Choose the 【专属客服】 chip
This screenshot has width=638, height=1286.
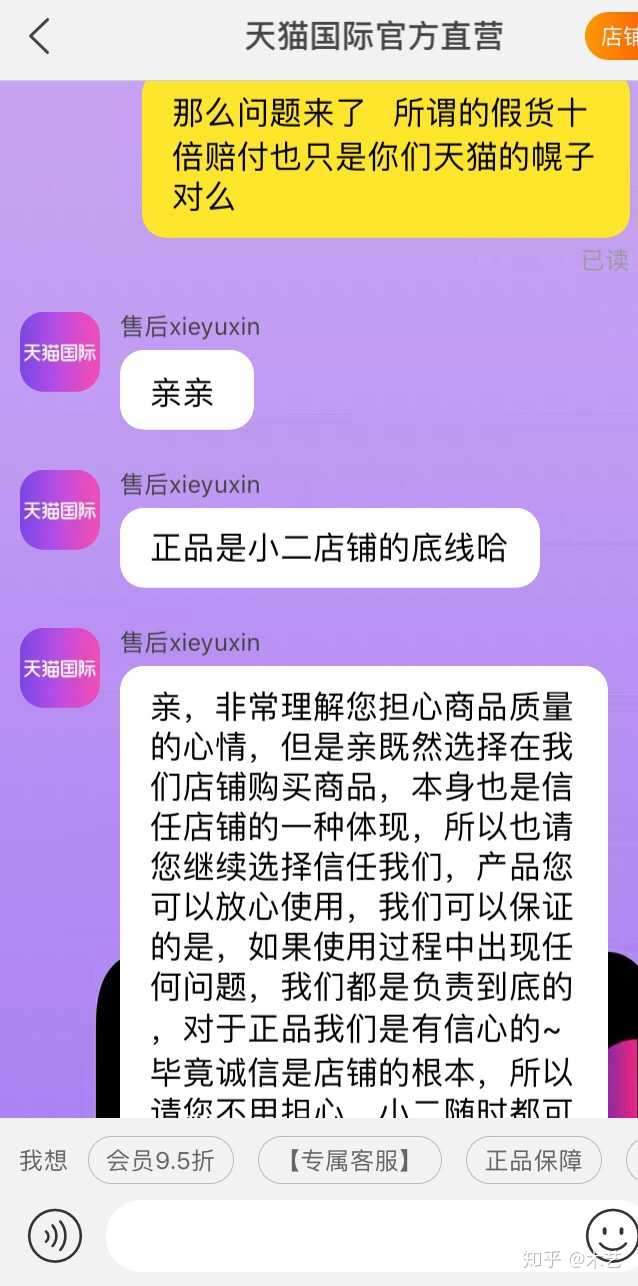click(349, 1160)
